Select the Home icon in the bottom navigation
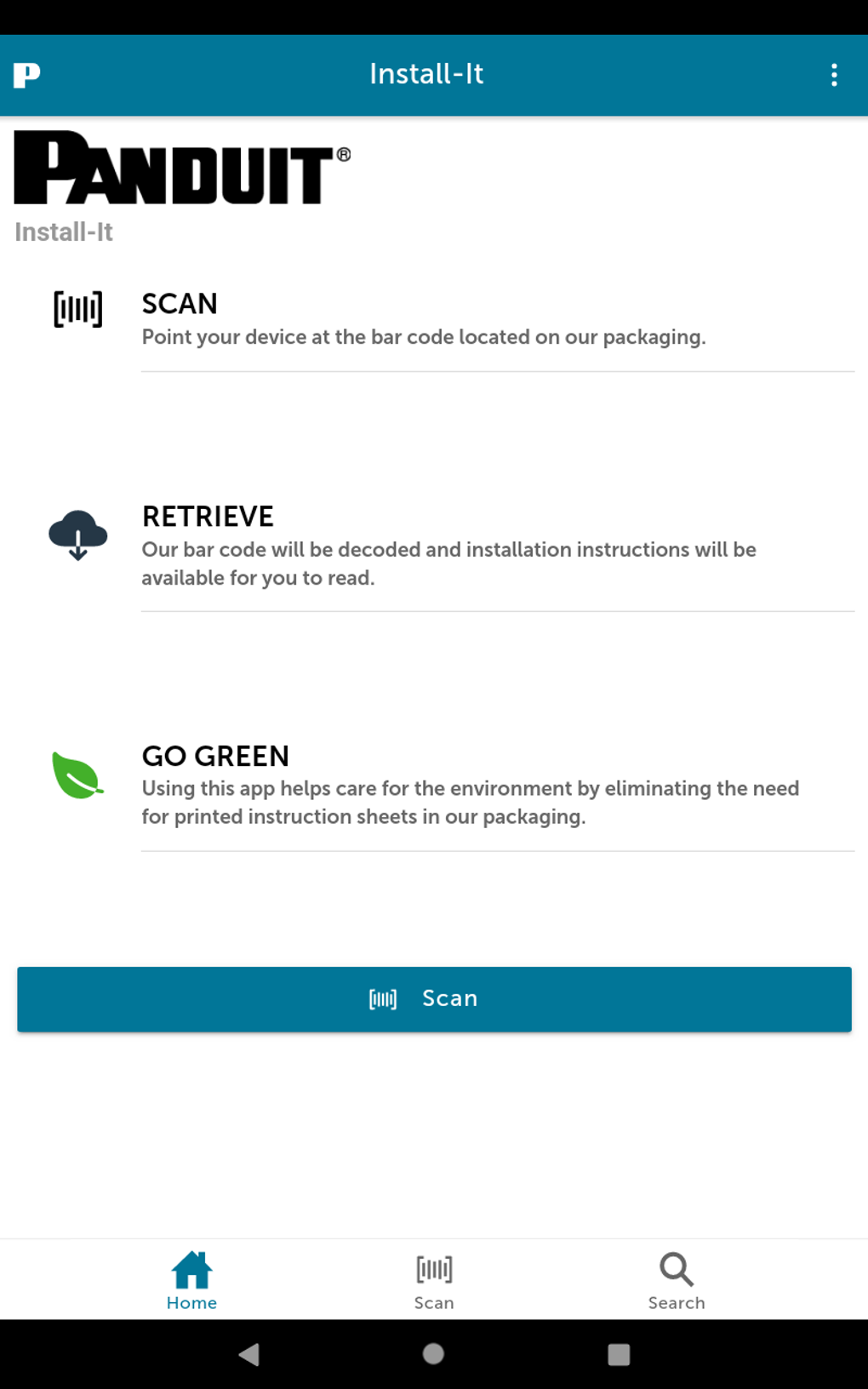Image resolution: width=868 pixels, height=1389 pixels. click(191, 1268)
